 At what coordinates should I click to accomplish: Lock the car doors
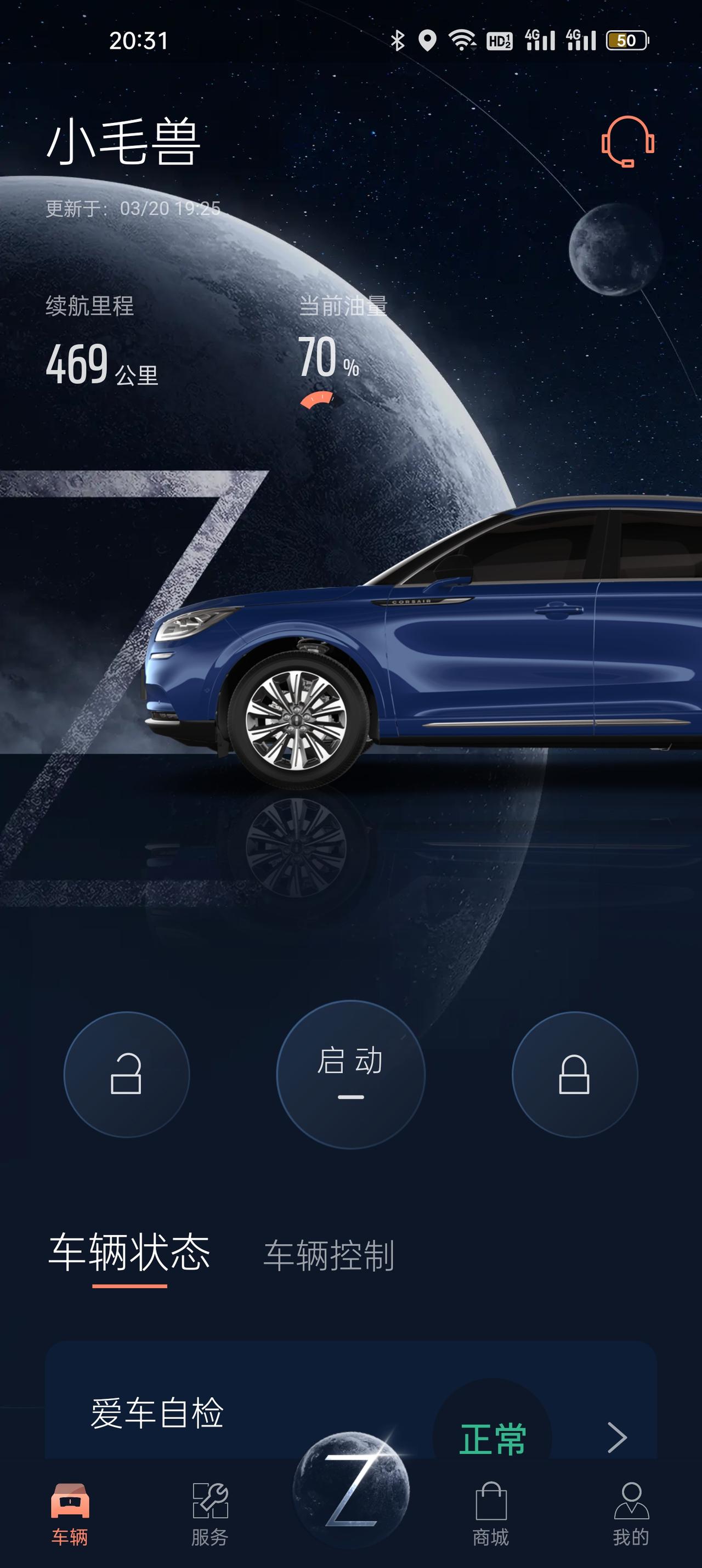[x=574, y=1074]
